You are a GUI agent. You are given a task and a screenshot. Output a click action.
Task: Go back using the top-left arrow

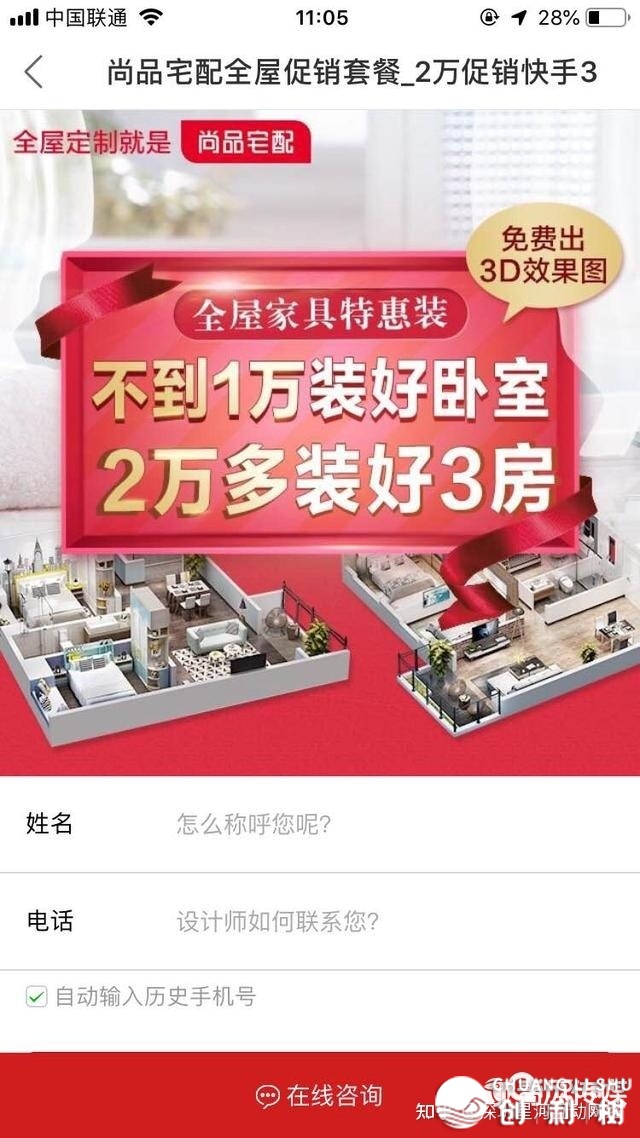34,73
